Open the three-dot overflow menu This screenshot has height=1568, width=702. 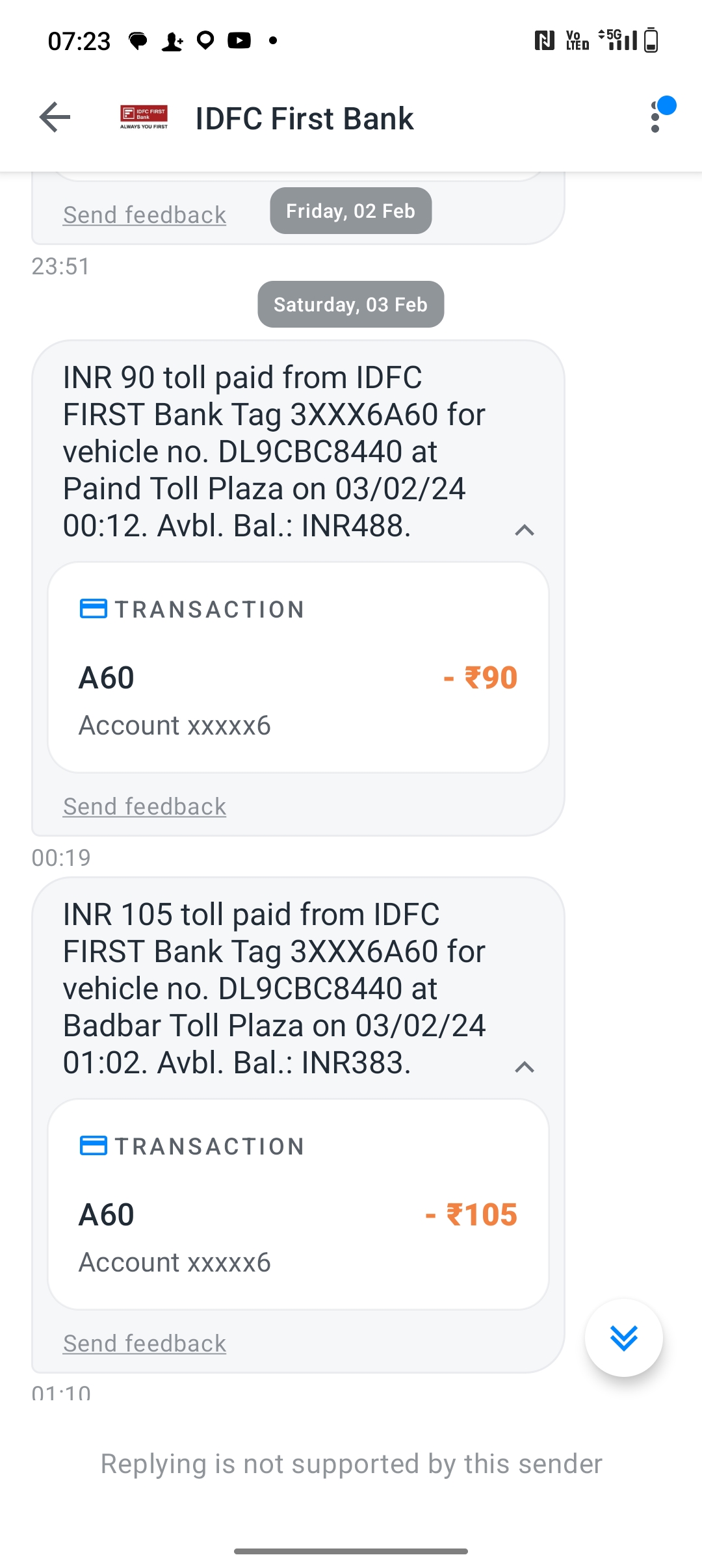[x=655, y=118]
